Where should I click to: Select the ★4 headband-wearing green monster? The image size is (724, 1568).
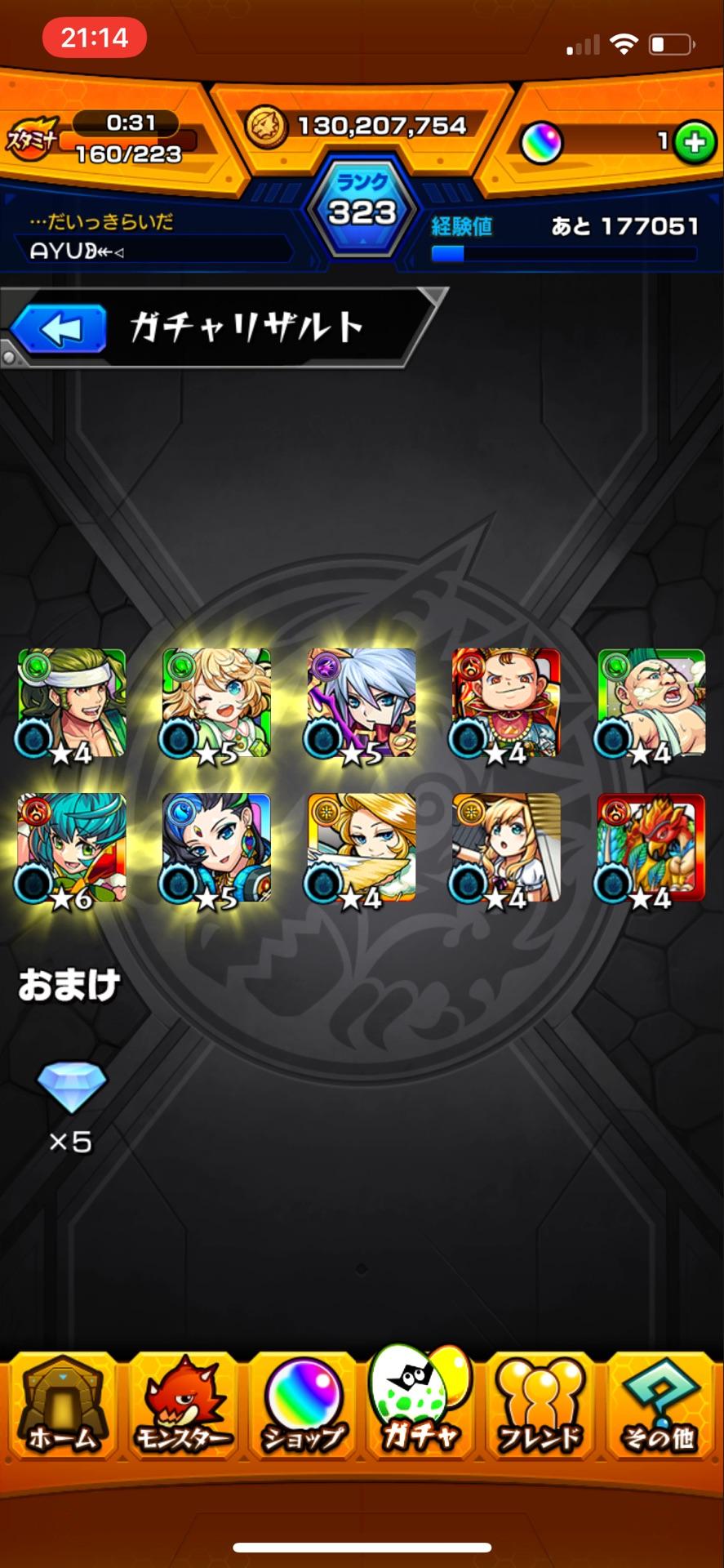[x=72, y=703]
